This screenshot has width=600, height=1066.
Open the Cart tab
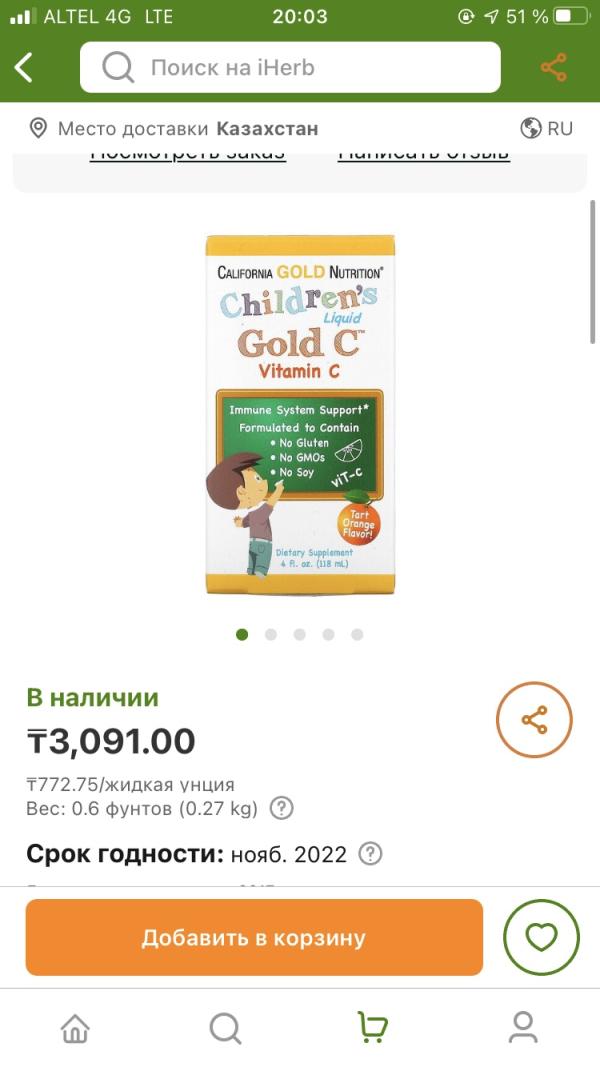[x=373, y=1027]
